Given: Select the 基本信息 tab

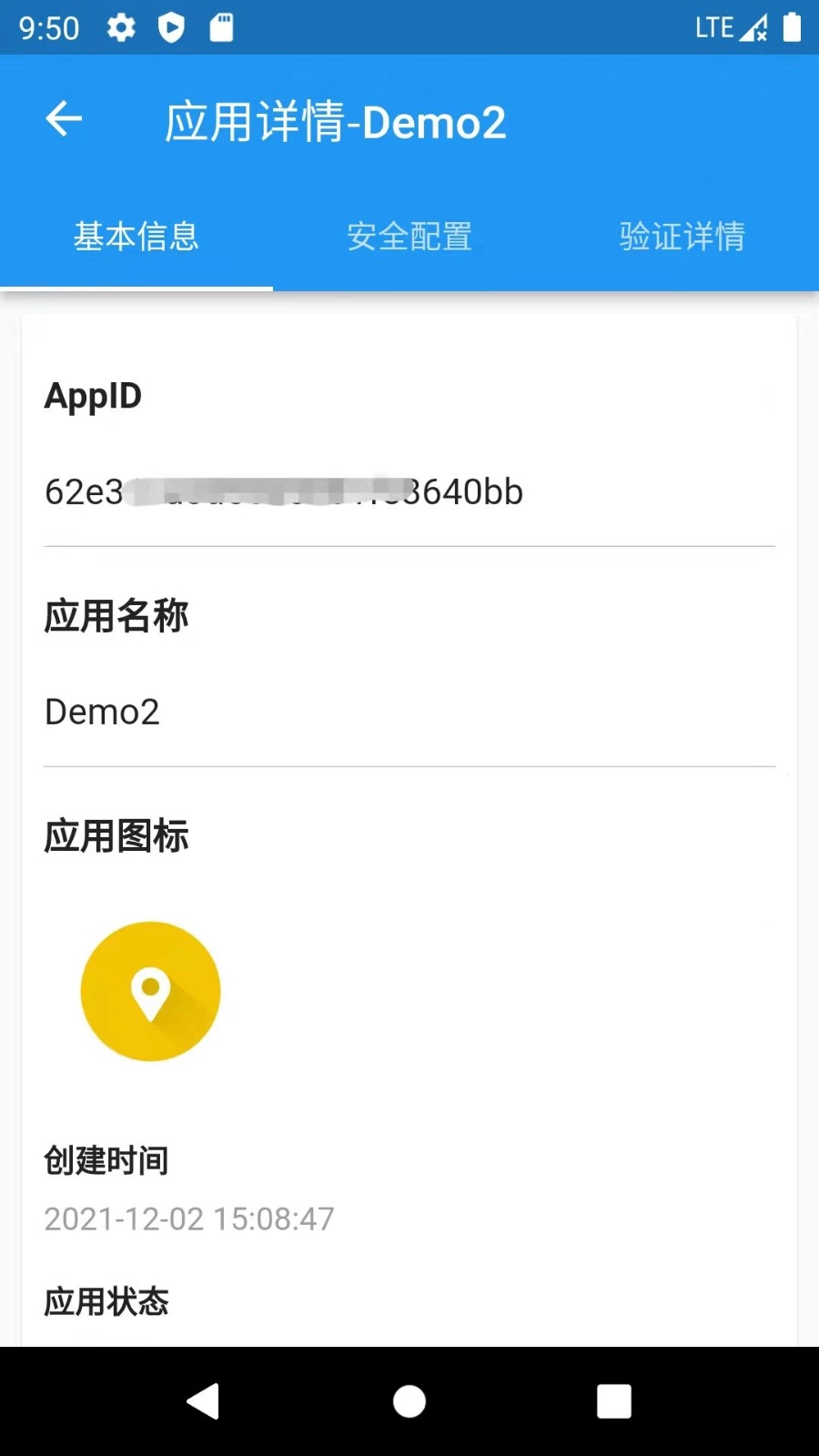Looking at the screenshot, I should pyautogui.click(x=136, y=237).
